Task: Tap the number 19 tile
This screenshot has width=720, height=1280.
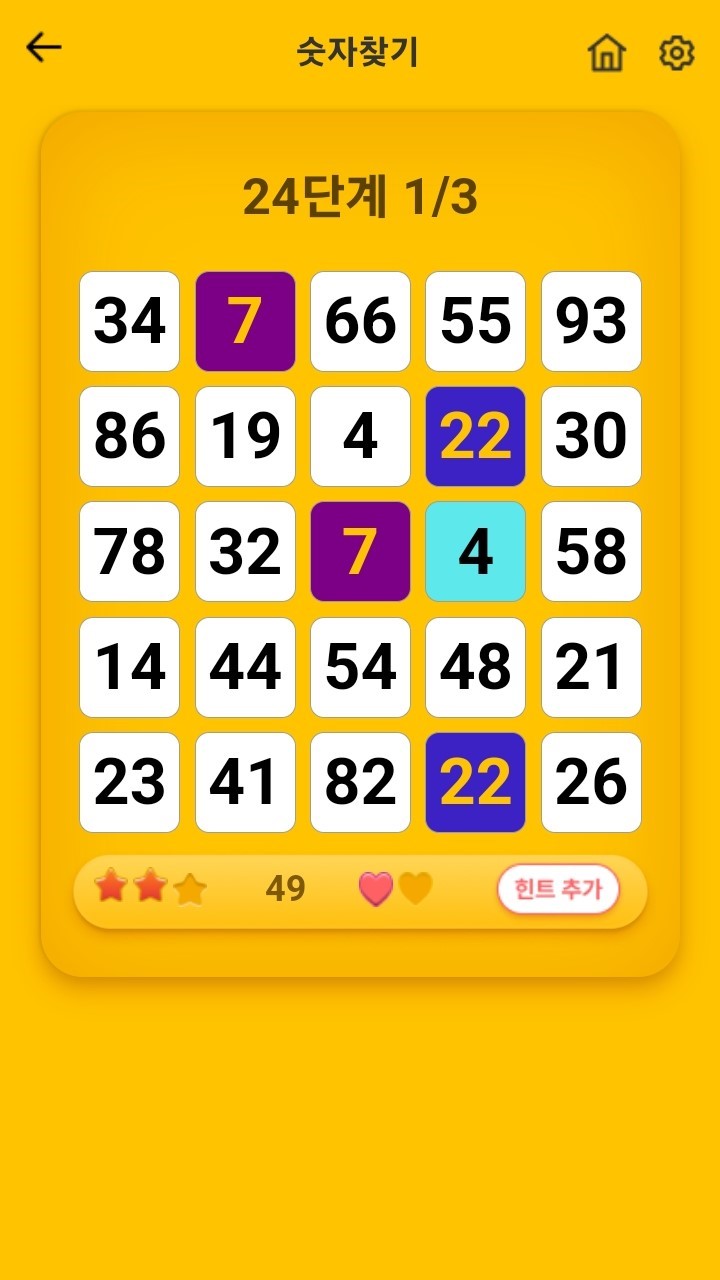Action: coord(245,437)
